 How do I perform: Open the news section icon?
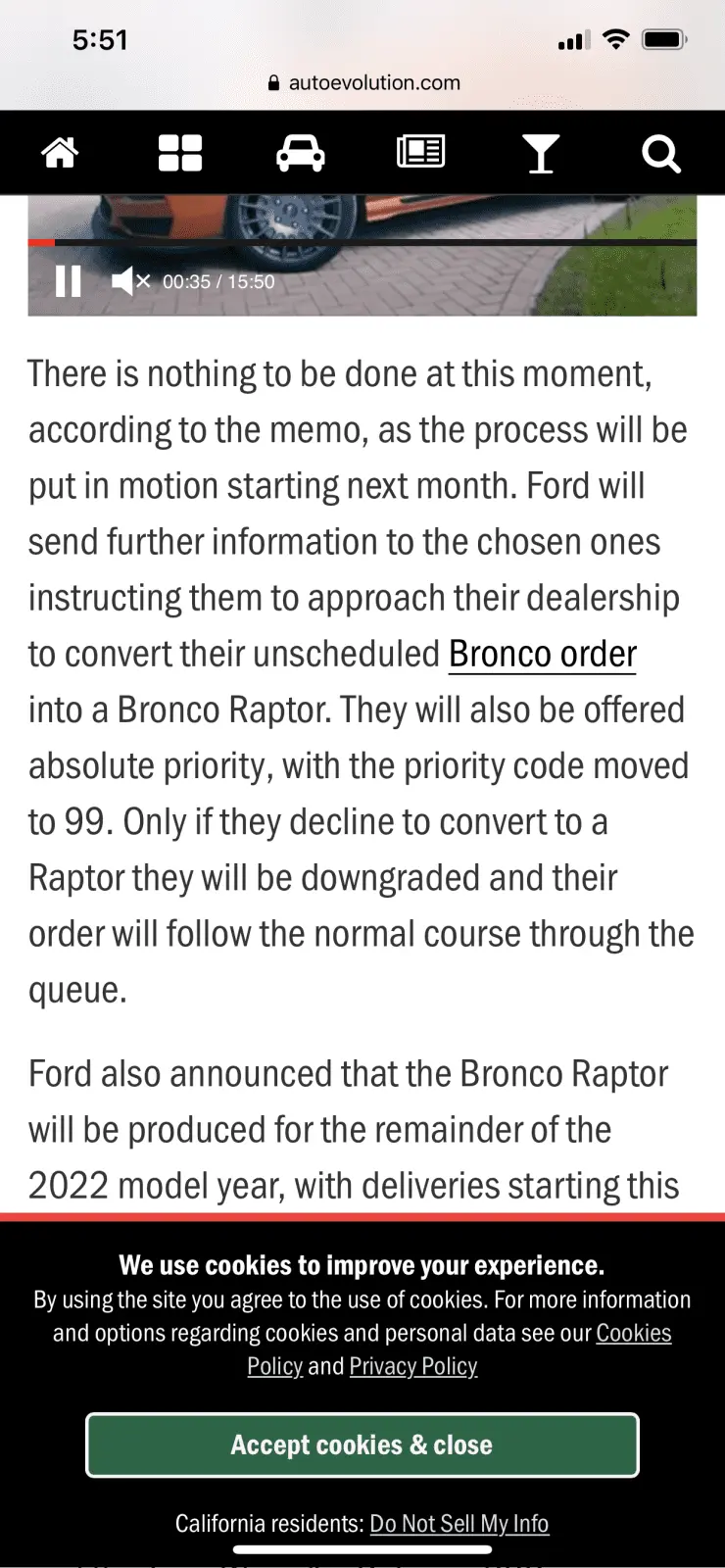pos(420,153)
